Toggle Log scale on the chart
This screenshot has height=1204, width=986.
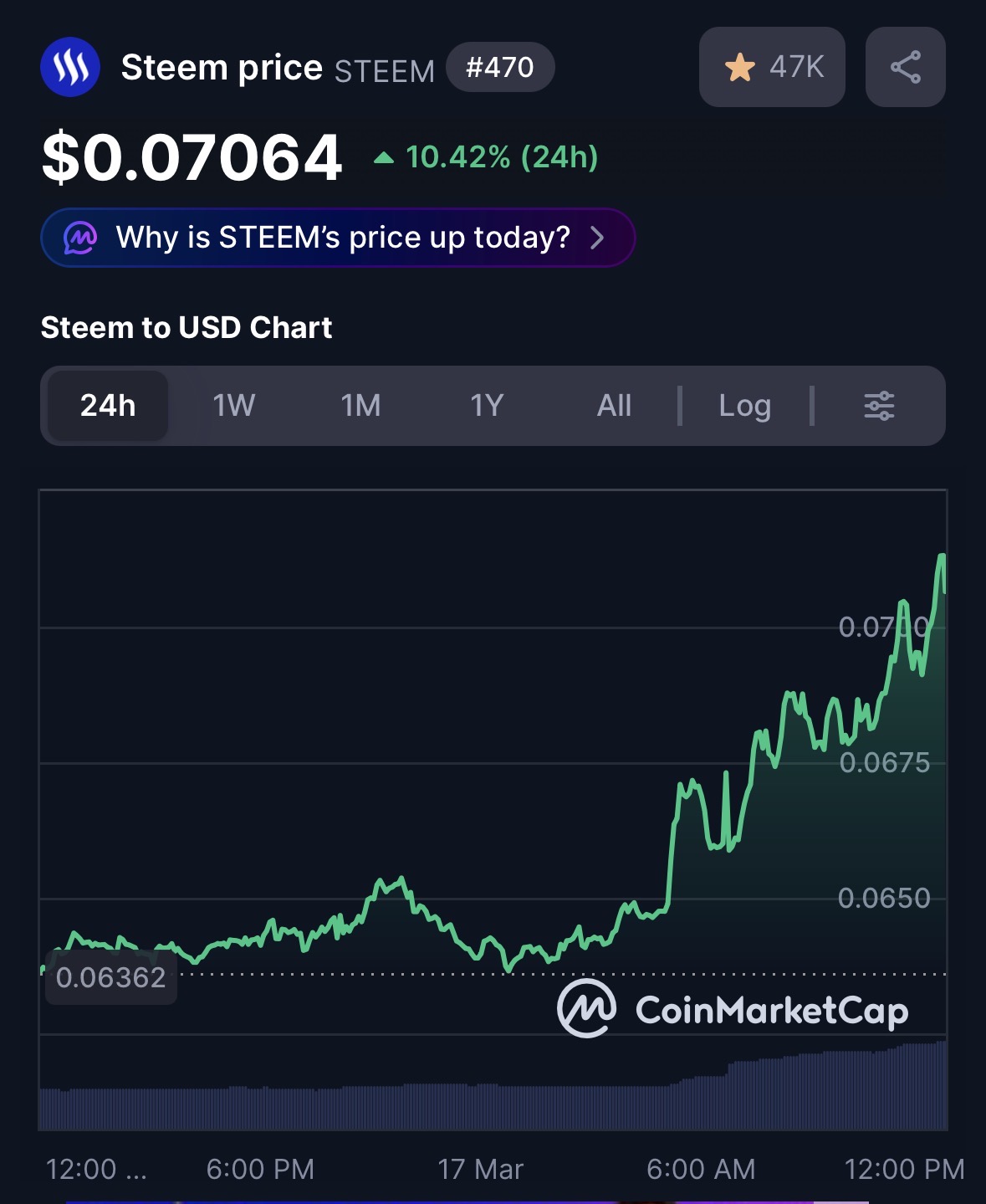744,406
